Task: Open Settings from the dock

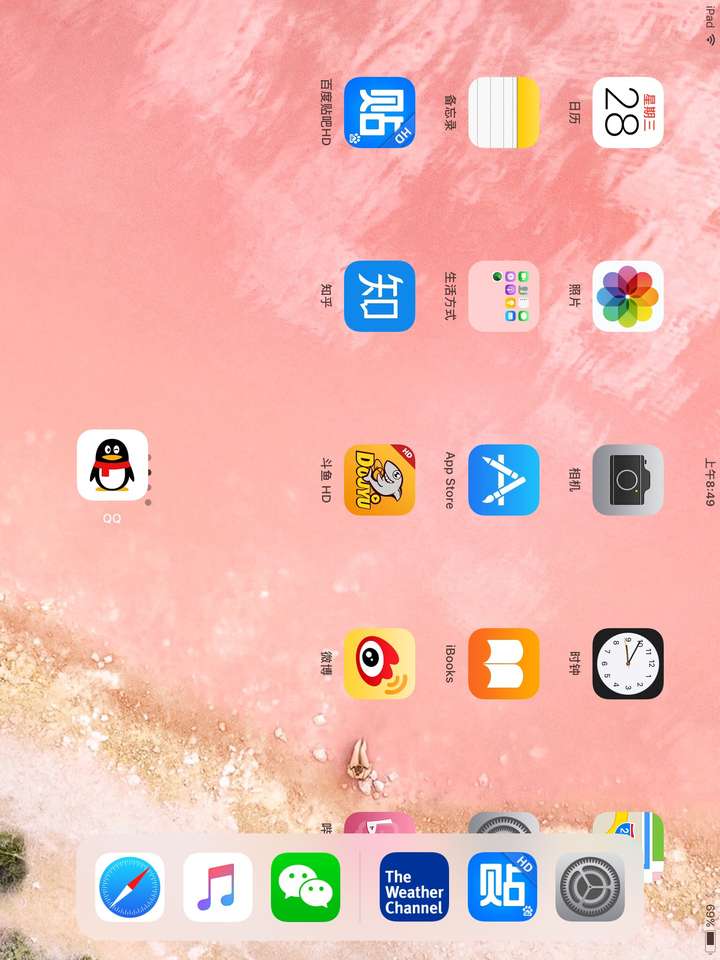Action: (x=590, y=887)
